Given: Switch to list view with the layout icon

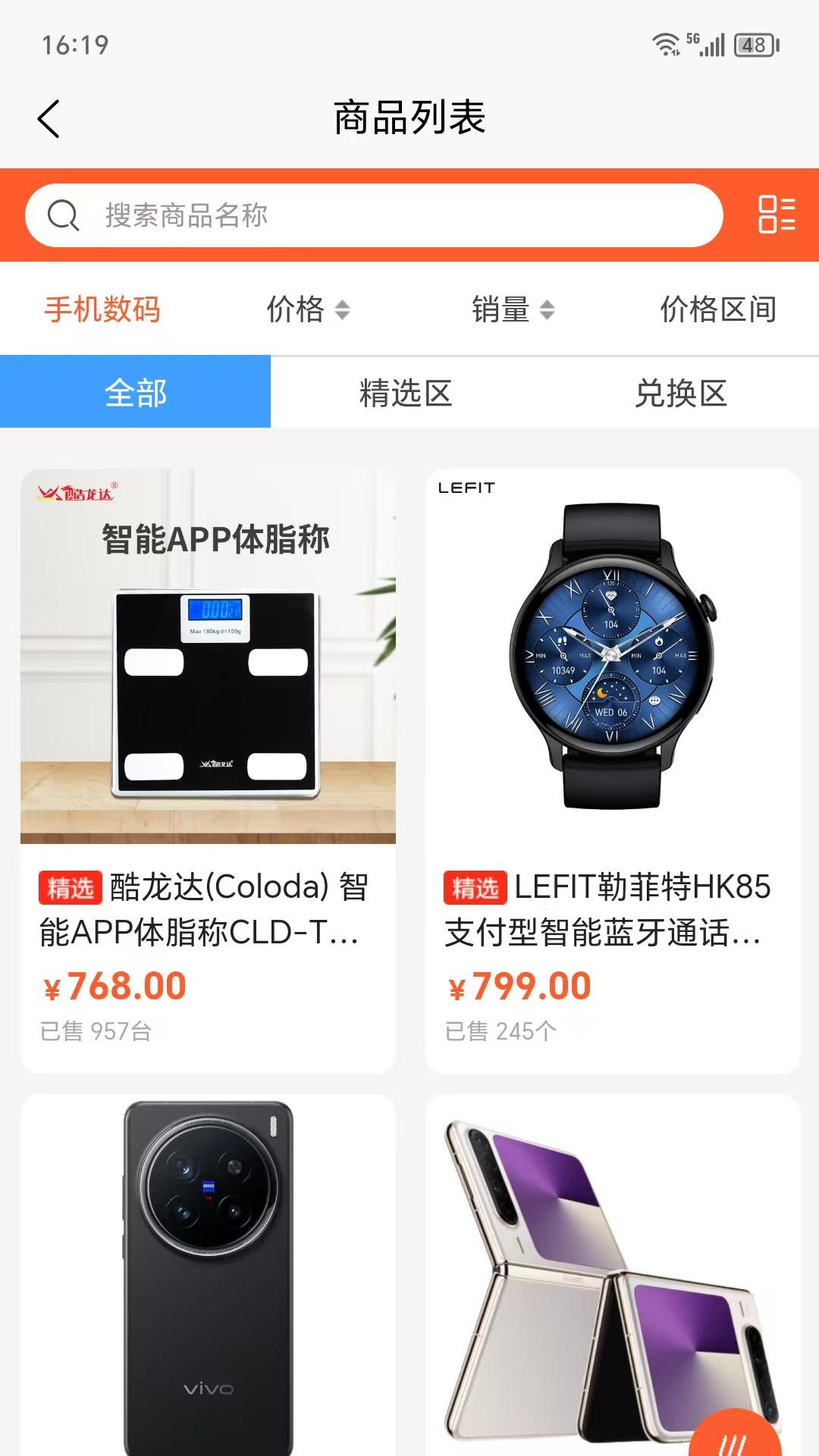Looking at the screenshot, I should coord(775,215).
